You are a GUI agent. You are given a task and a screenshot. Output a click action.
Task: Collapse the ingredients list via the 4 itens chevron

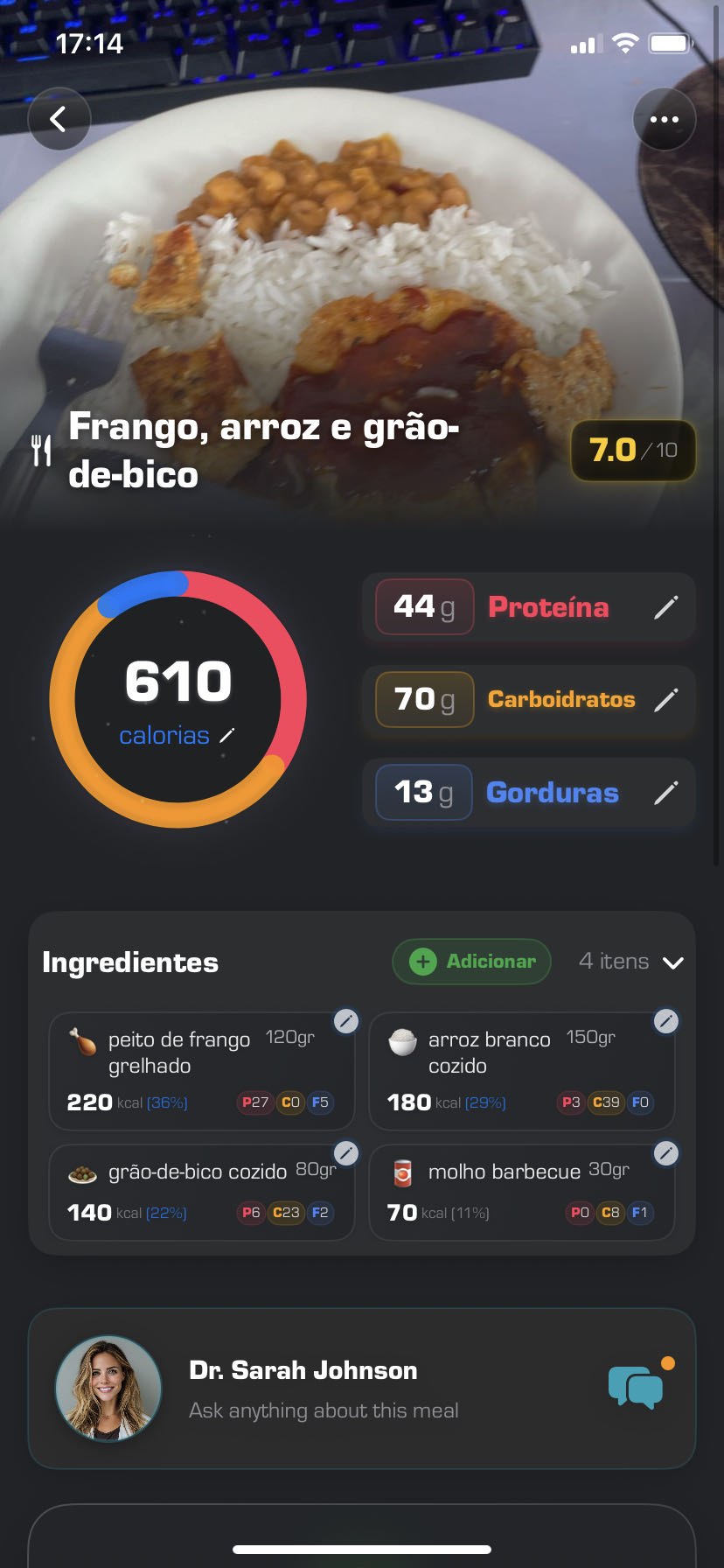(x=673, y=962)
